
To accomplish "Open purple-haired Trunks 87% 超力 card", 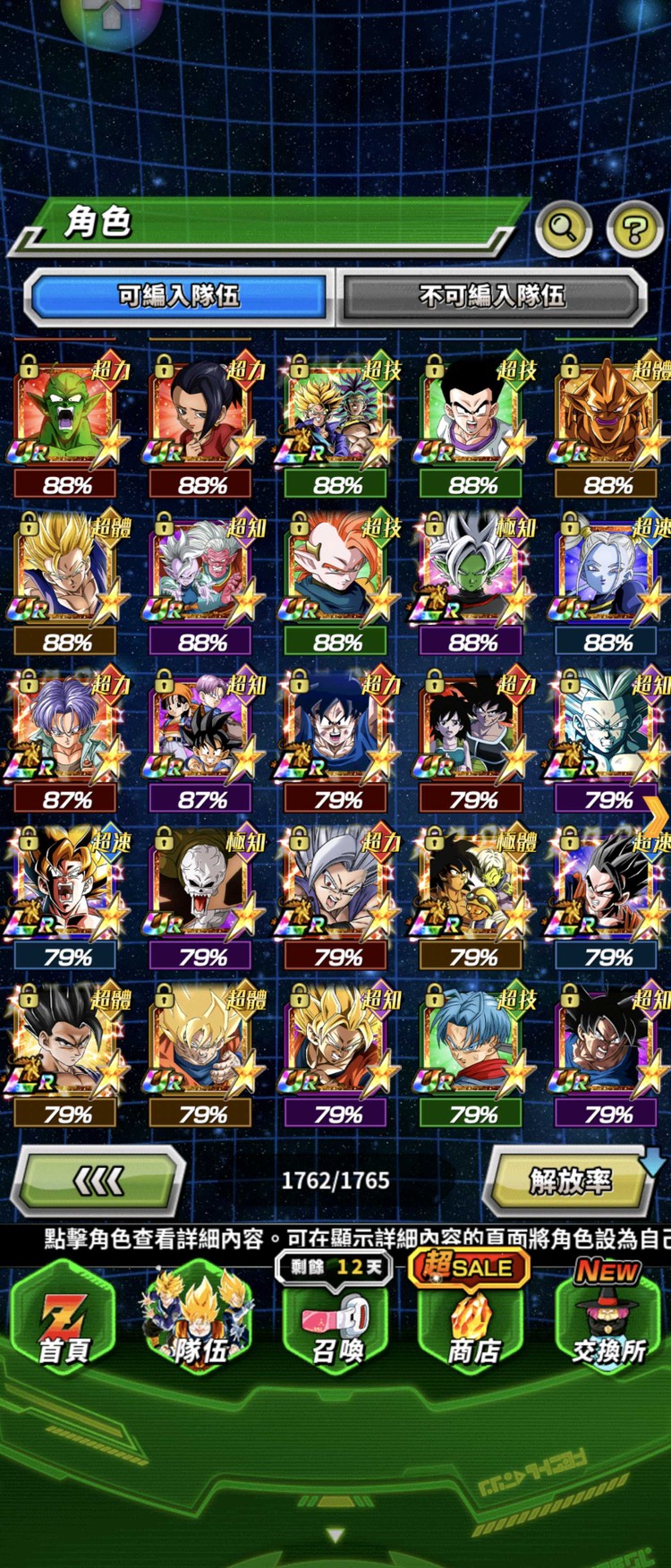I will [67, 727].
